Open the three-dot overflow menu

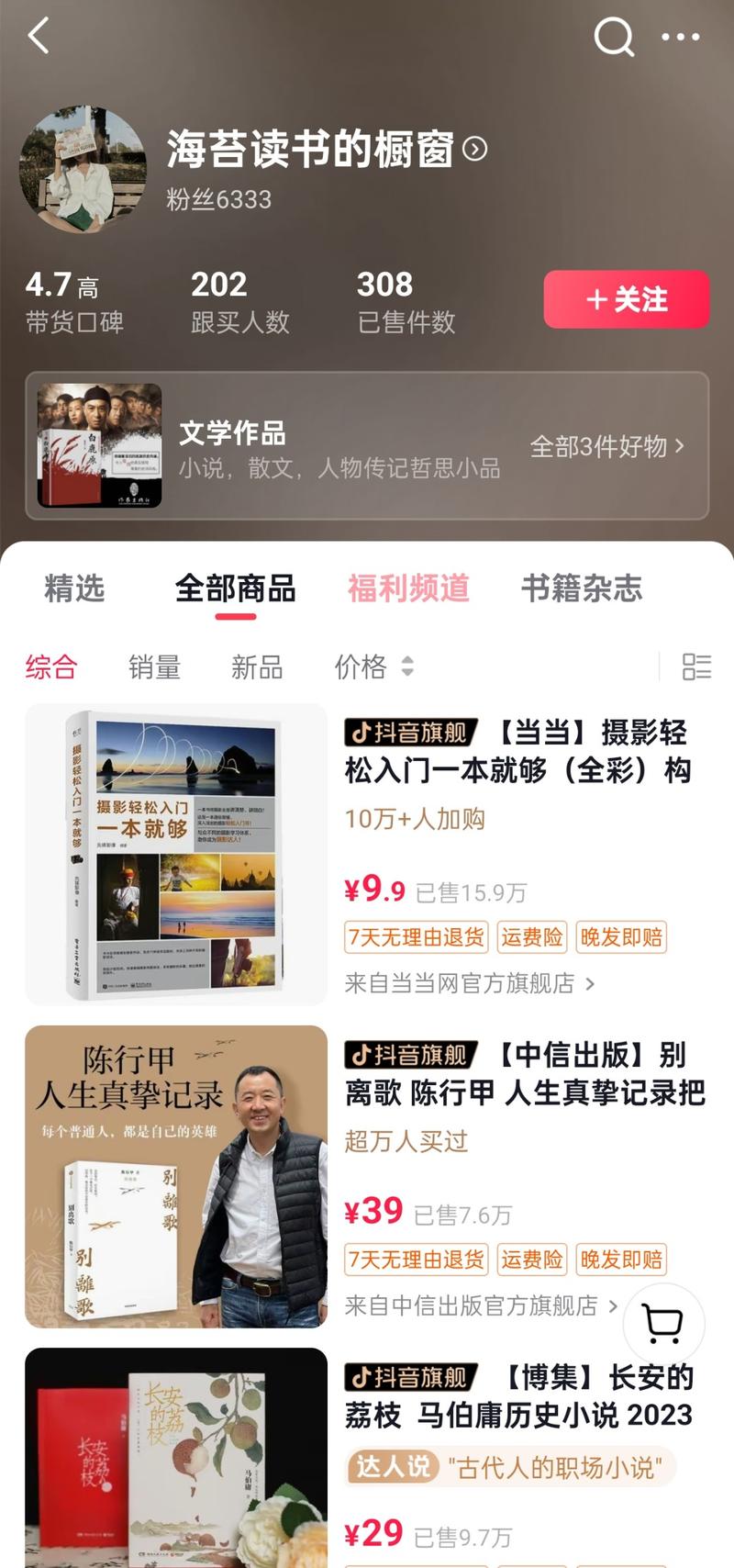[x=681, y=38]
